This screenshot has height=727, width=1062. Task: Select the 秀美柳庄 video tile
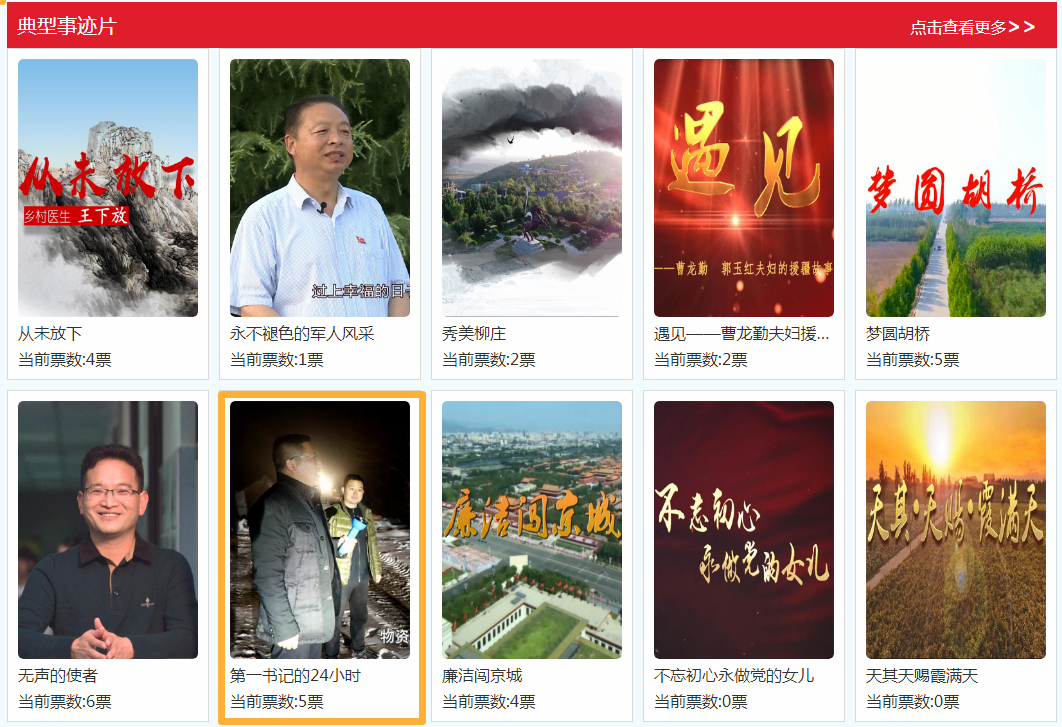coord(532,188)
